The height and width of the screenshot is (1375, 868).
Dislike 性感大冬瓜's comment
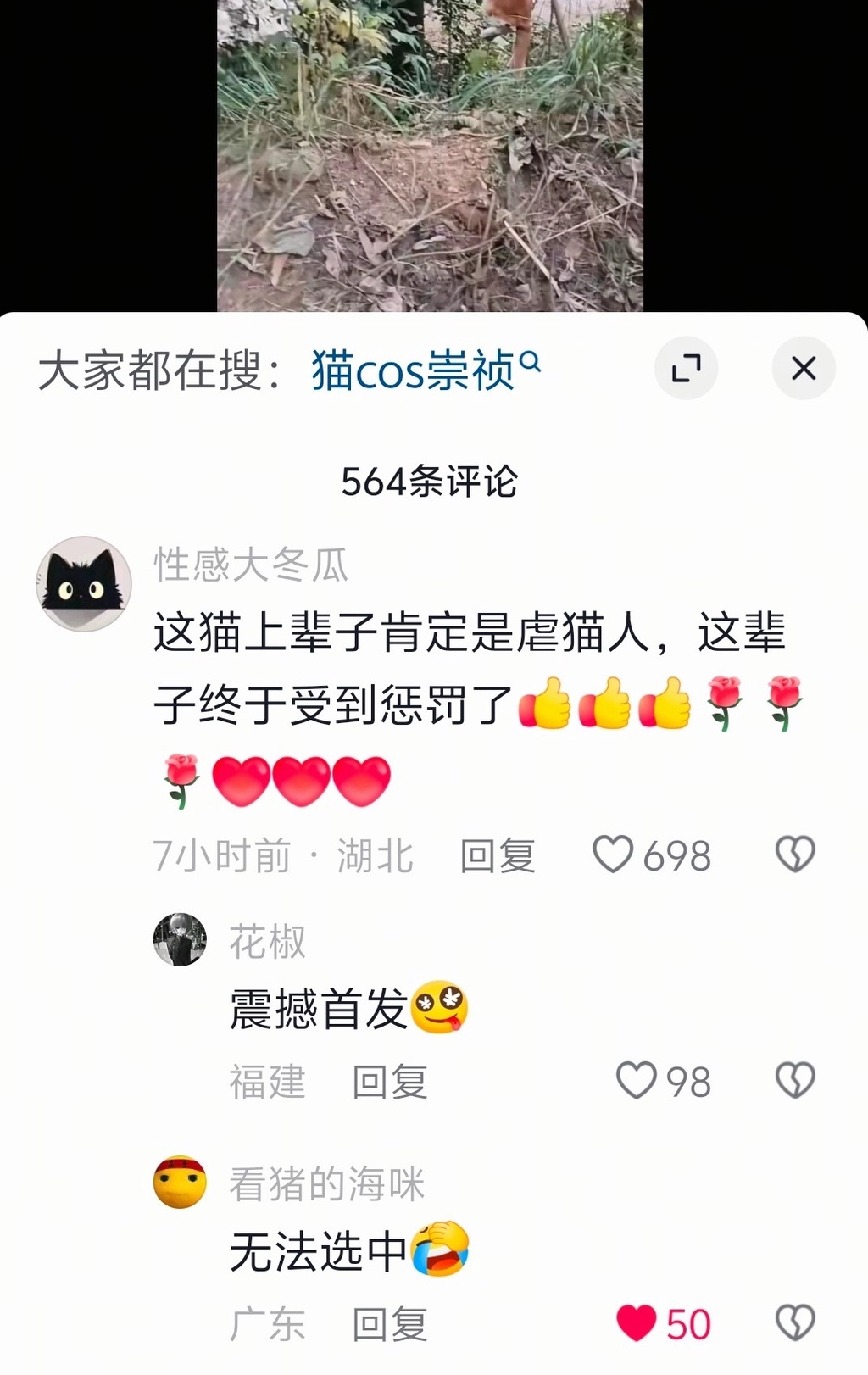pos(795,855)
